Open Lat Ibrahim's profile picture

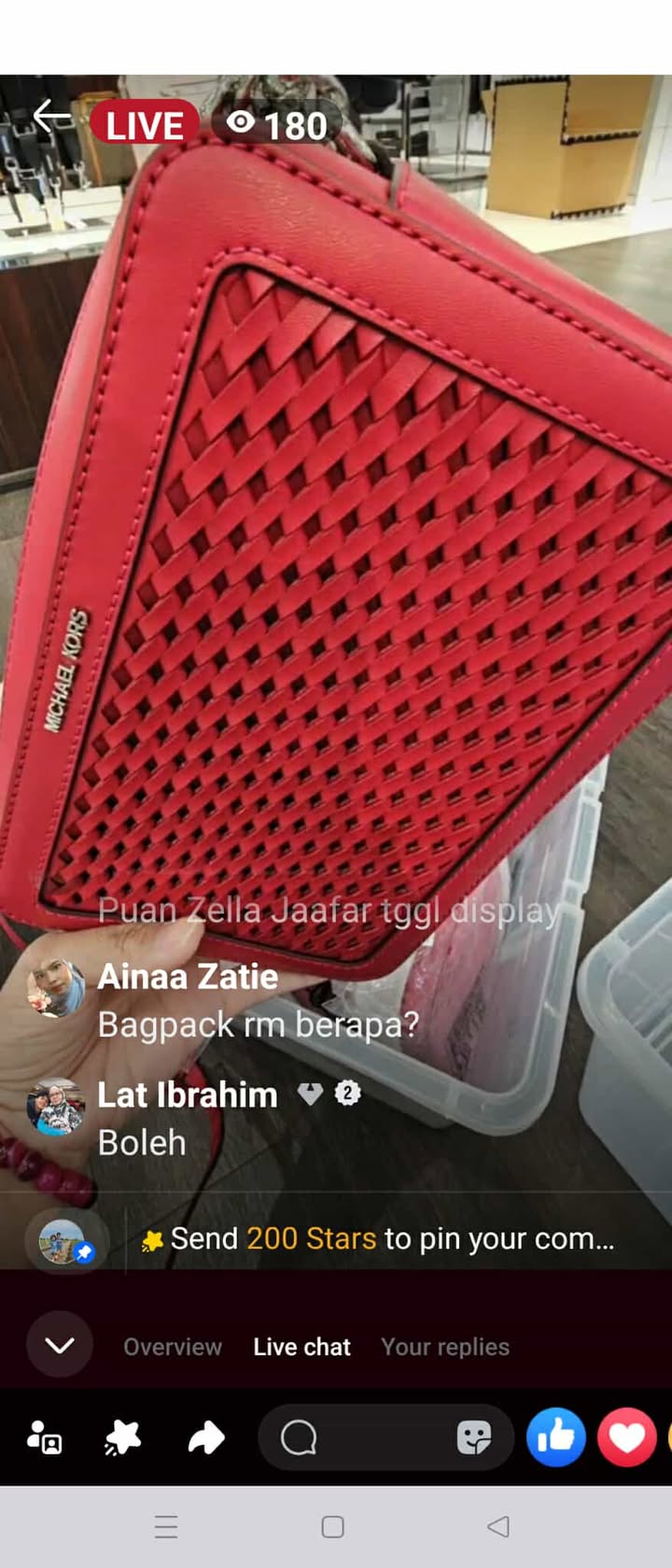coord(55,1107)
